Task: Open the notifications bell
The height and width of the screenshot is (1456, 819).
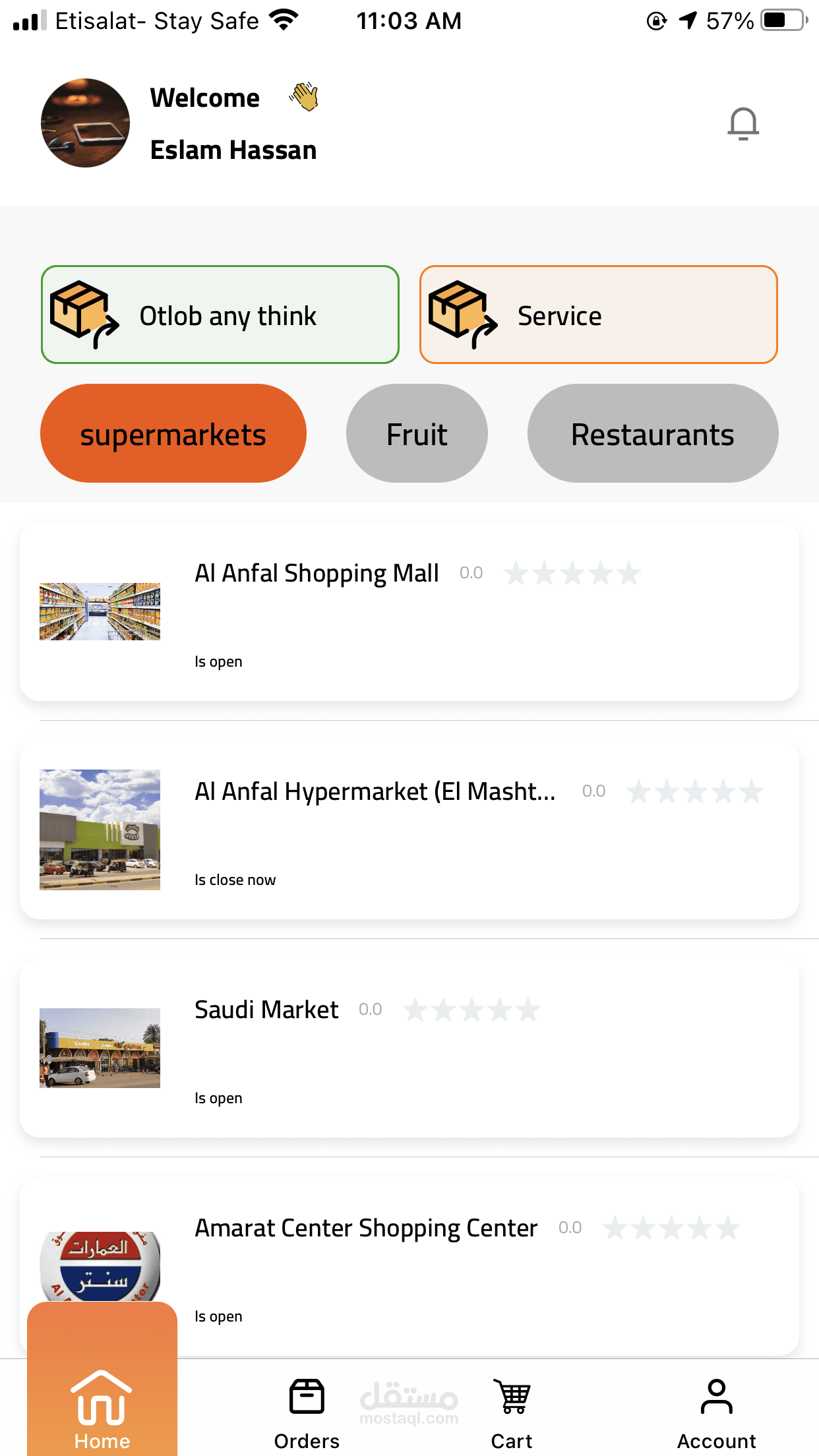Action: pyautogui.click(x=743, y=123)
